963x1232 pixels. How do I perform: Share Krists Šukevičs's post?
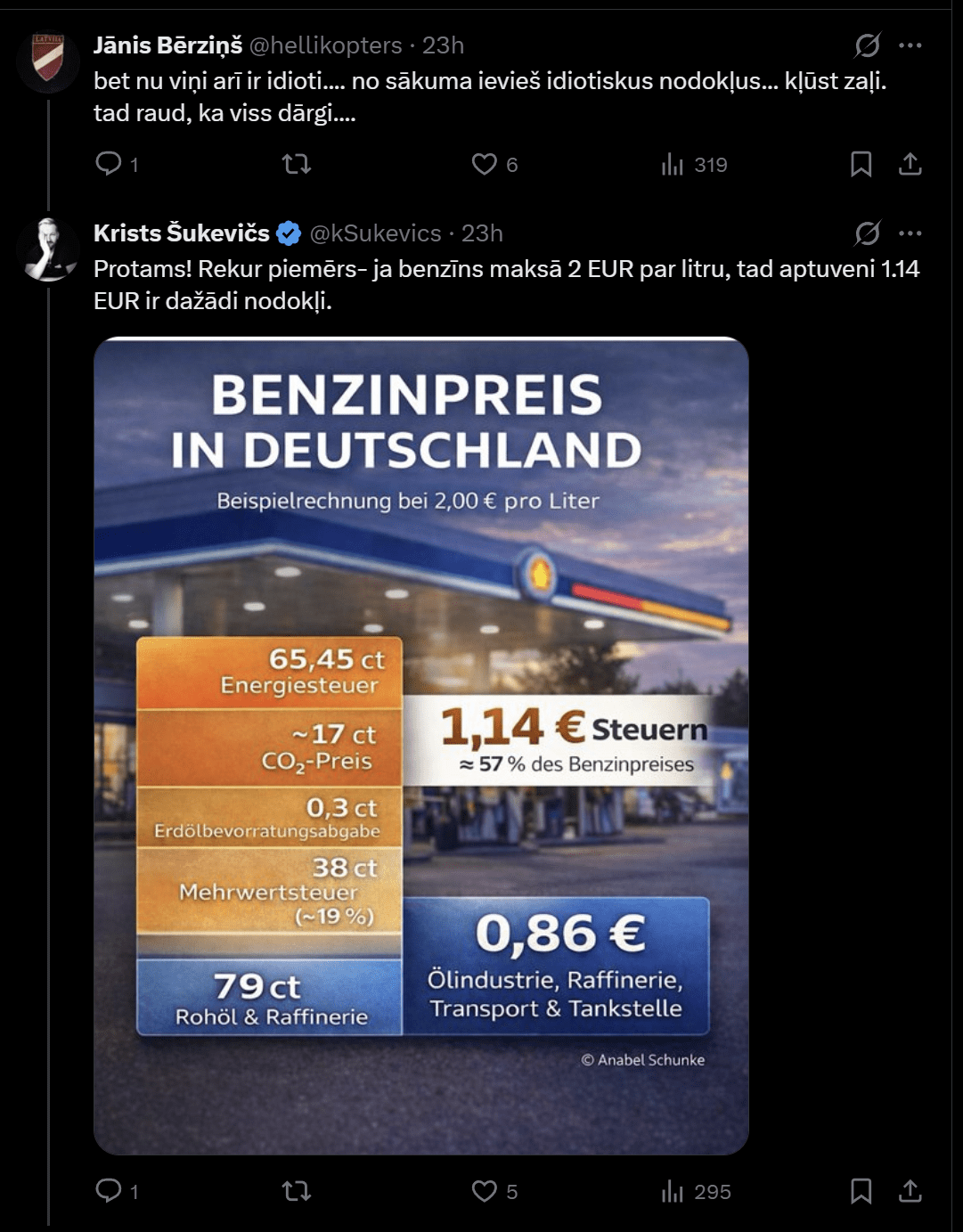pyautogui.click(x=910, y=1191)
